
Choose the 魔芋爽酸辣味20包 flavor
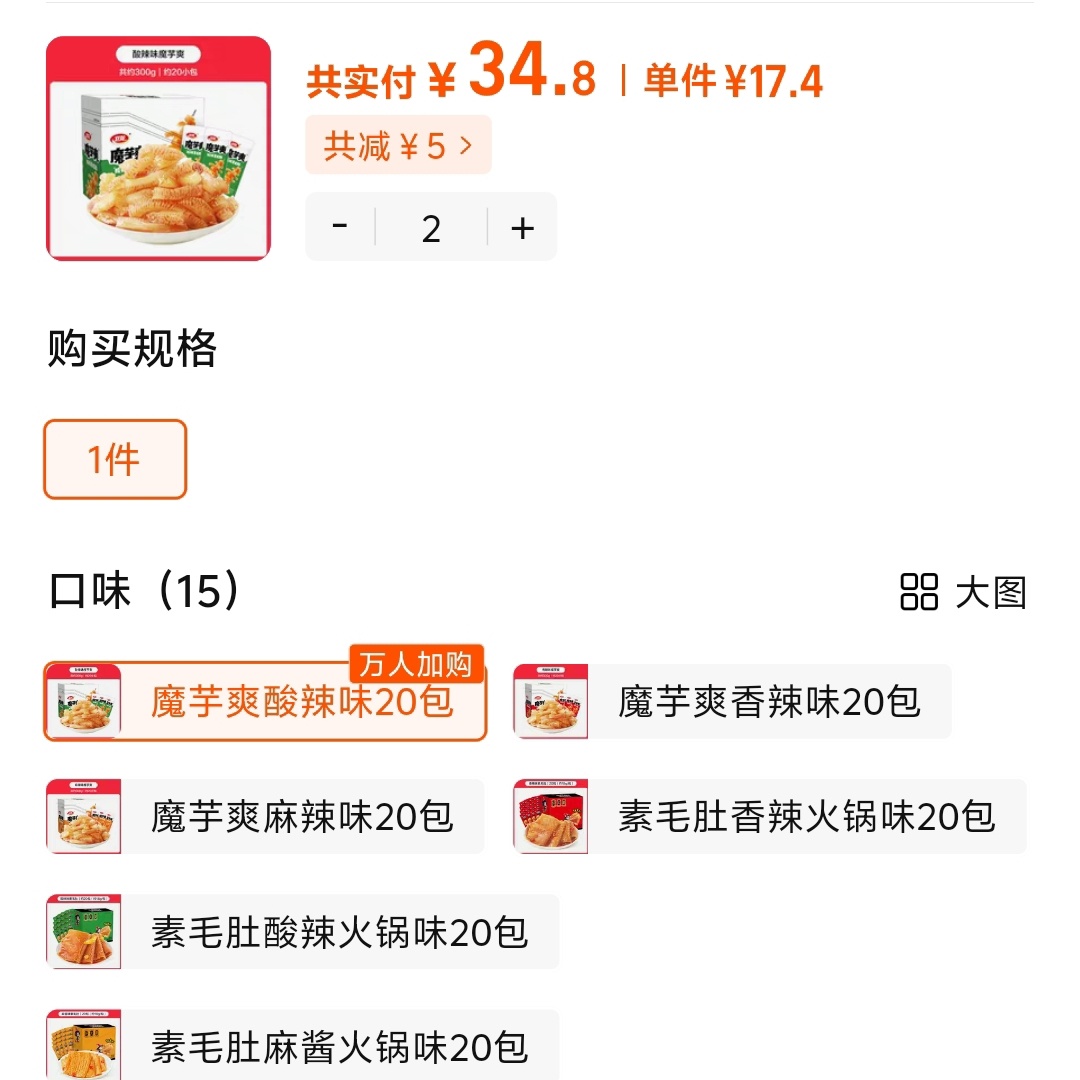pos(265,702)
